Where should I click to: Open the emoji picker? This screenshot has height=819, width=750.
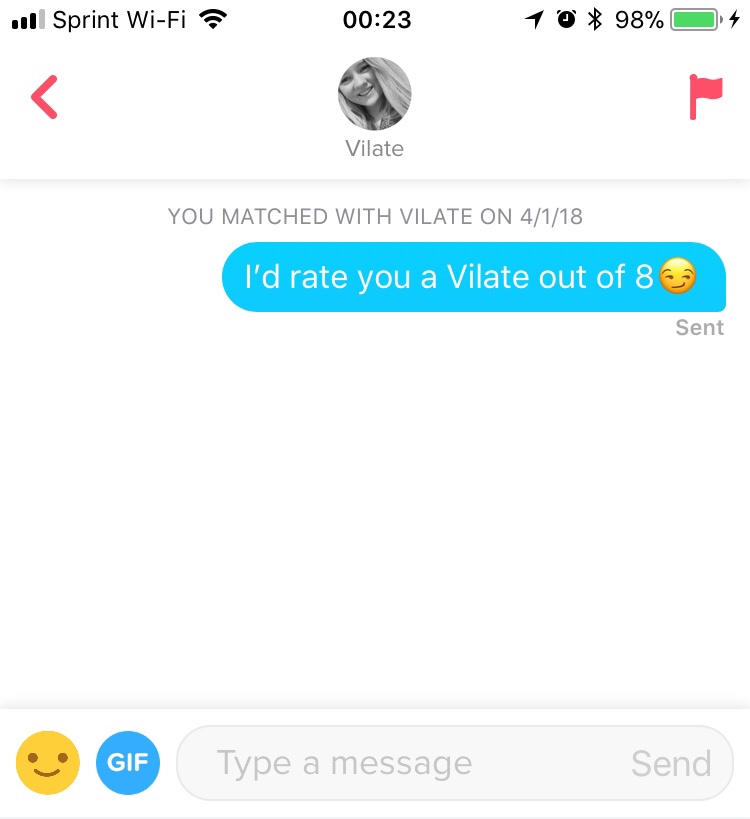coord(47,763)
